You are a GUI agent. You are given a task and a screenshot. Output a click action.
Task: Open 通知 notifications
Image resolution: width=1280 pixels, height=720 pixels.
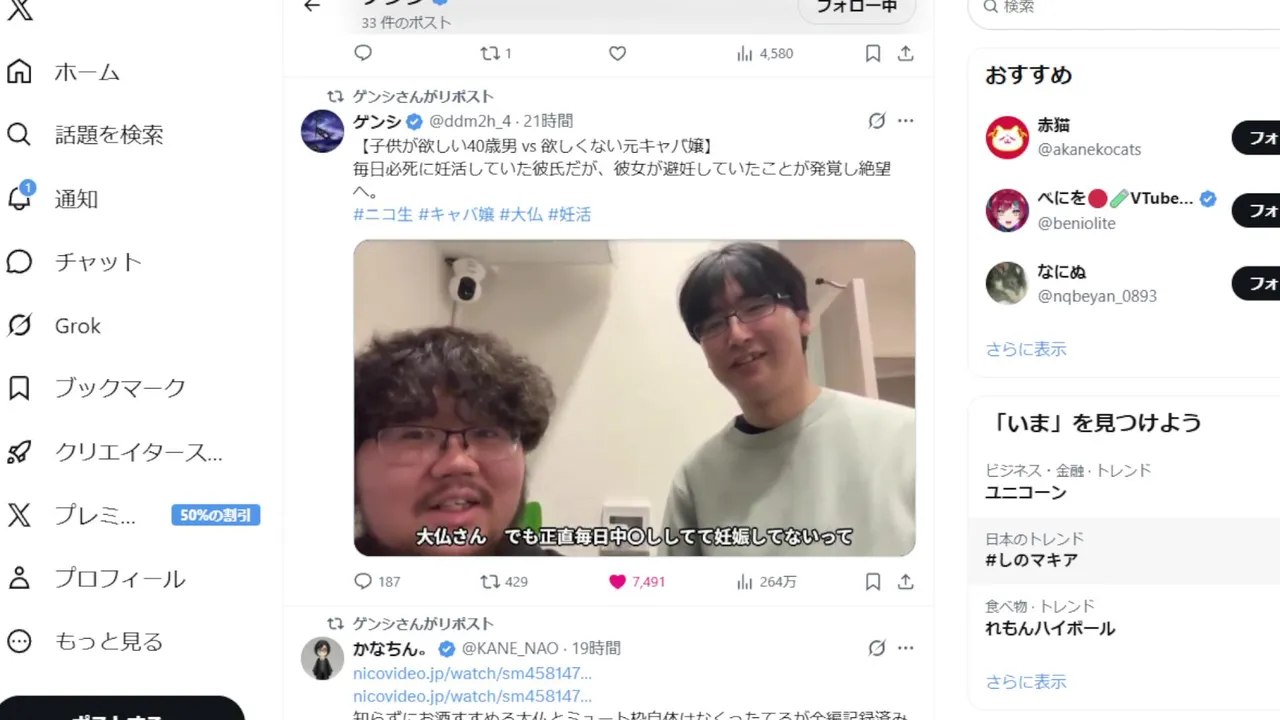76,199
